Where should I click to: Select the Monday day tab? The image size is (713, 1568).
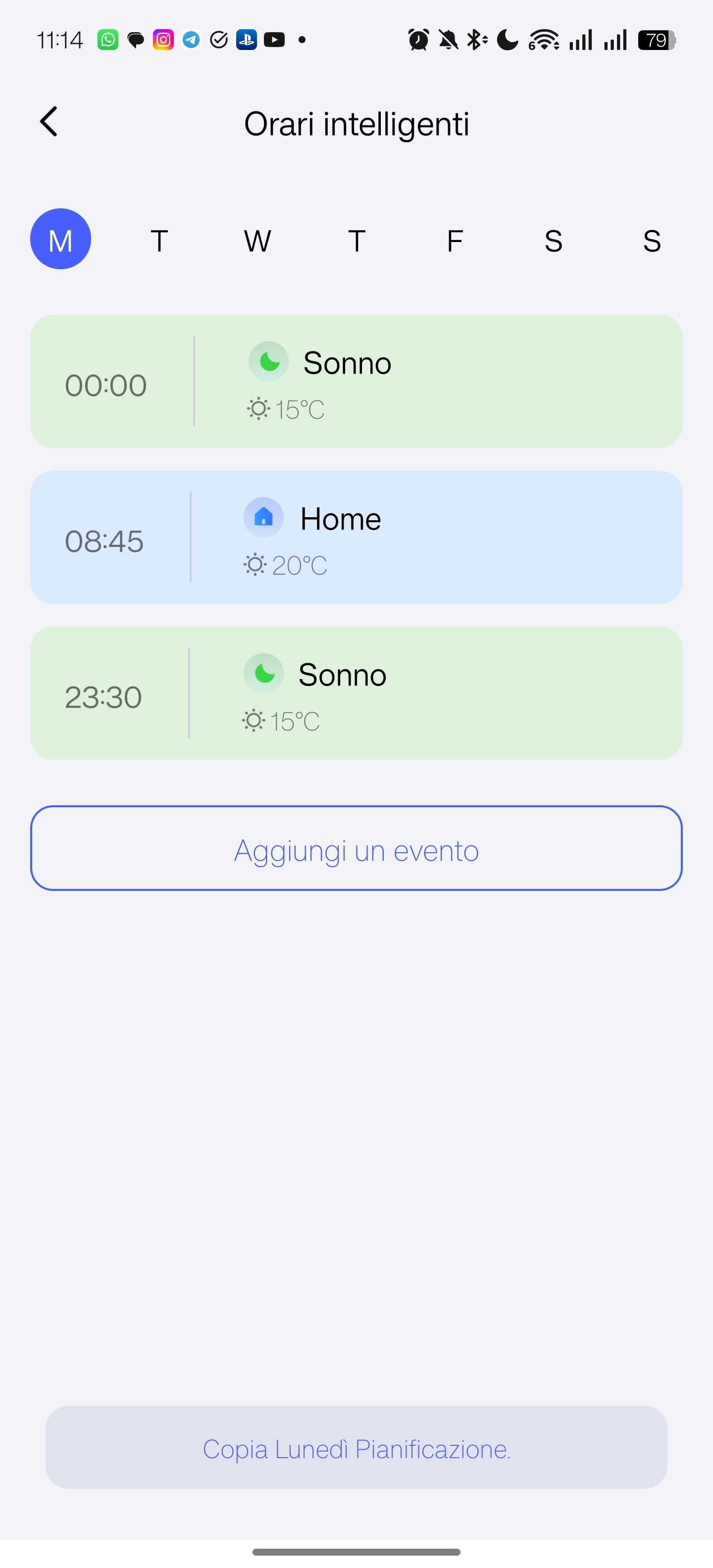[x=60, y=239]
